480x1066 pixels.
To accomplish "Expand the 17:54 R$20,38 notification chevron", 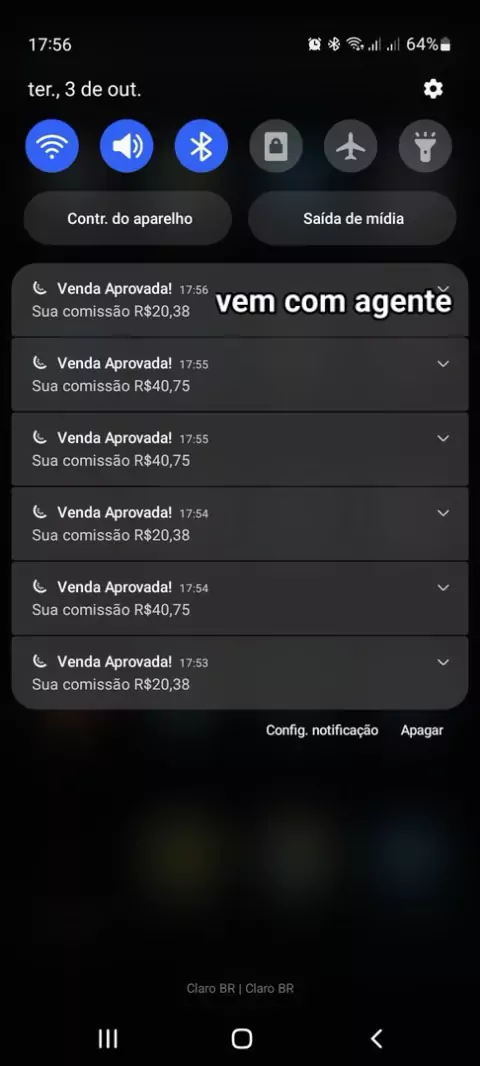I will coord(443,513).
